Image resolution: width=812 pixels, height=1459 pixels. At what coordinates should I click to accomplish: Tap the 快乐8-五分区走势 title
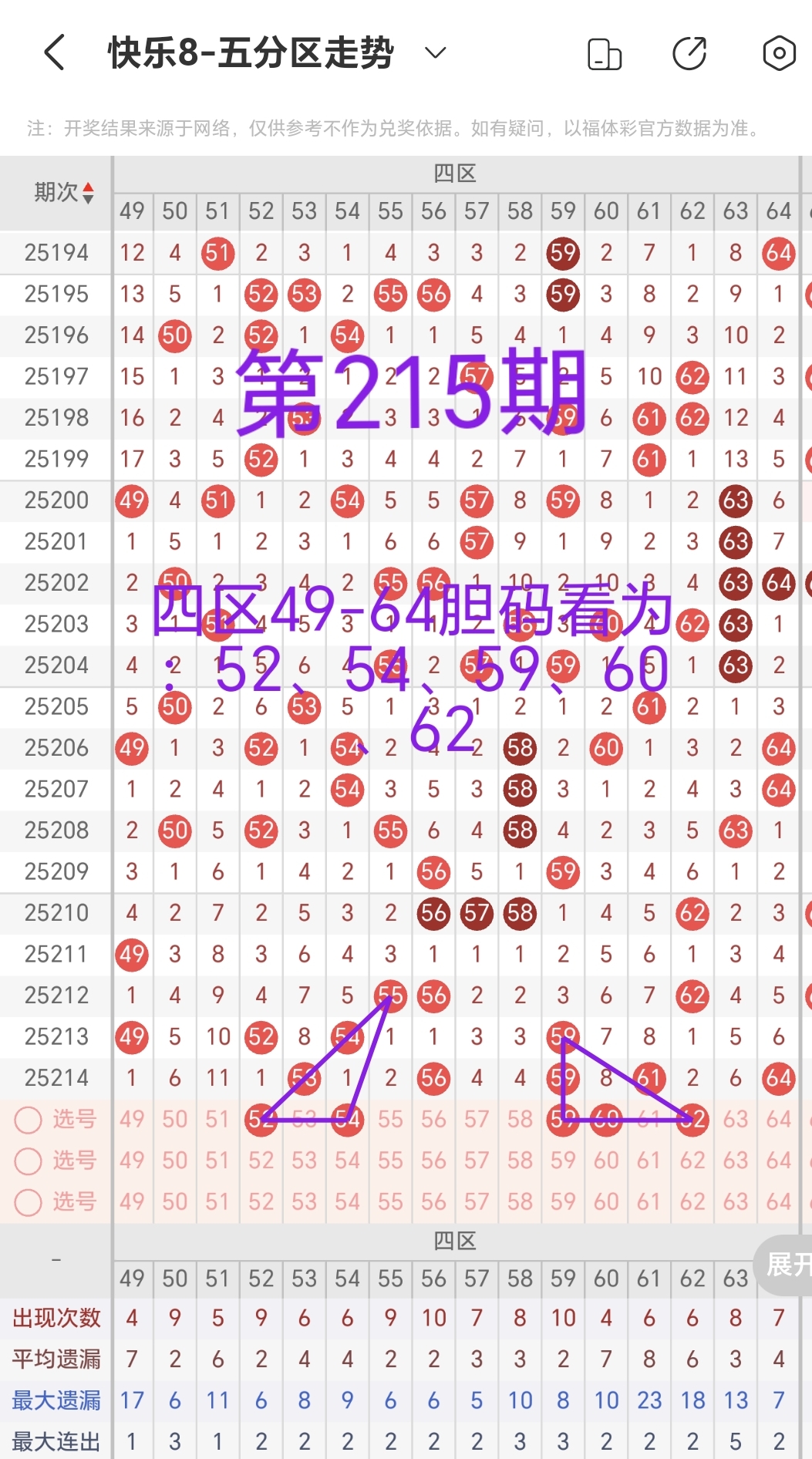point(249,51)
